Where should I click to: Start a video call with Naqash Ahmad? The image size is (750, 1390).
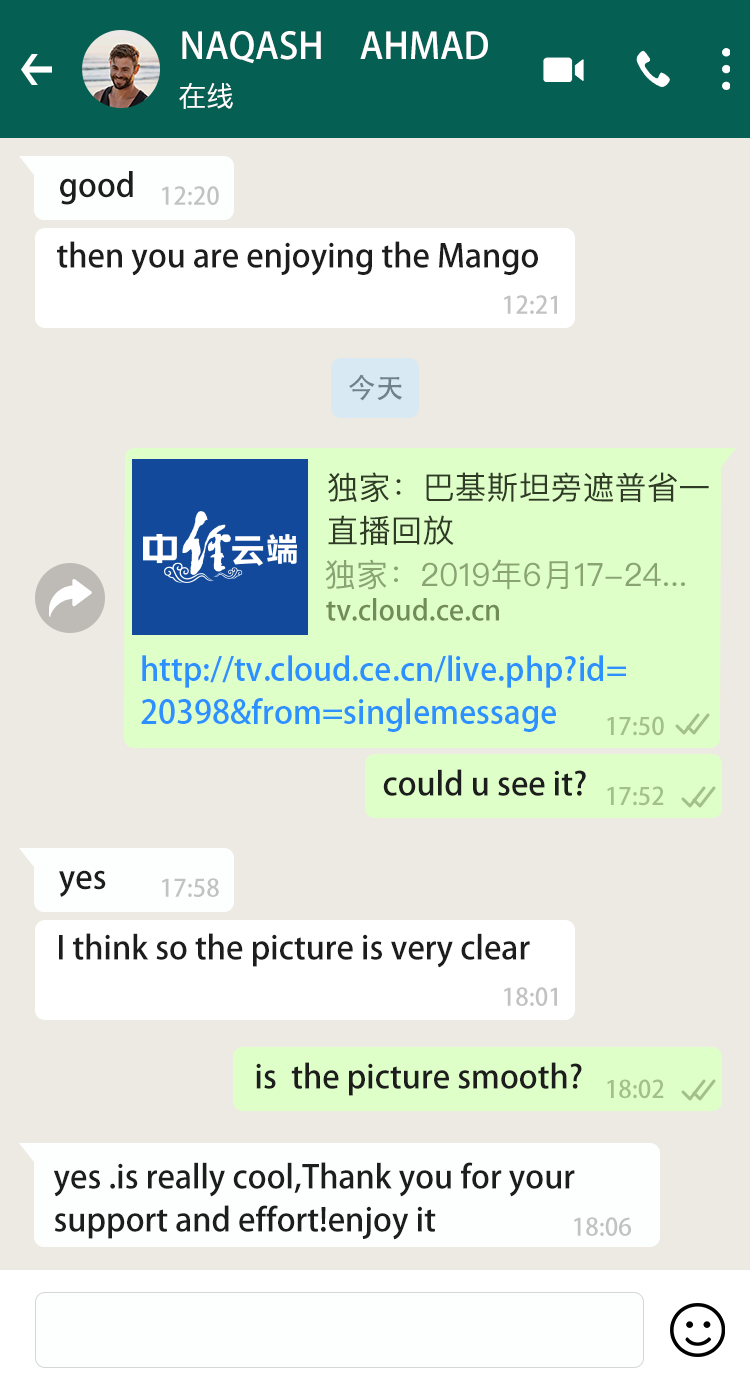563,70
